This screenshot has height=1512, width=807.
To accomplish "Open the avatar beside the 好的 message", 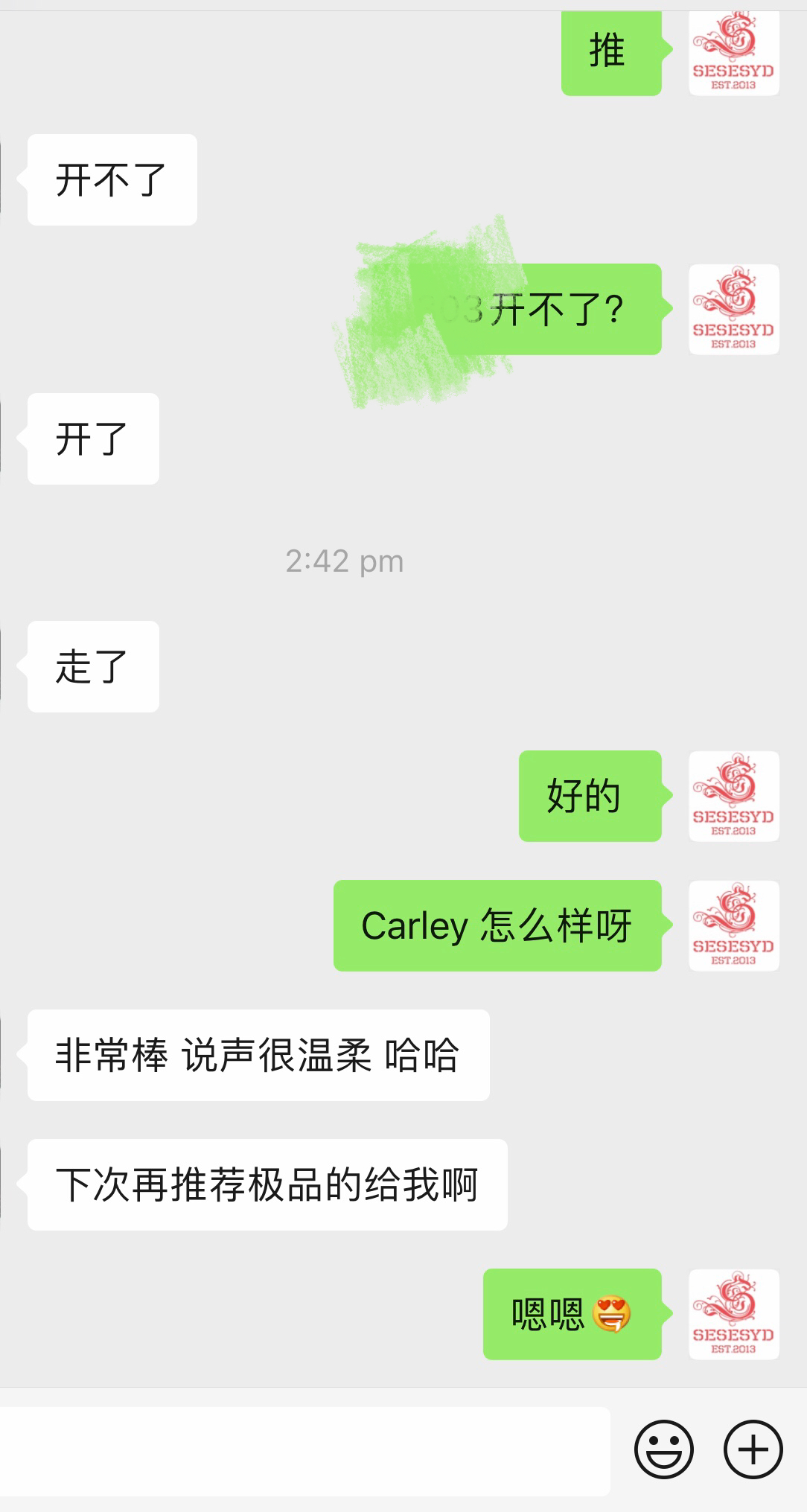I will pyautogui.click(x=733, y=796).
